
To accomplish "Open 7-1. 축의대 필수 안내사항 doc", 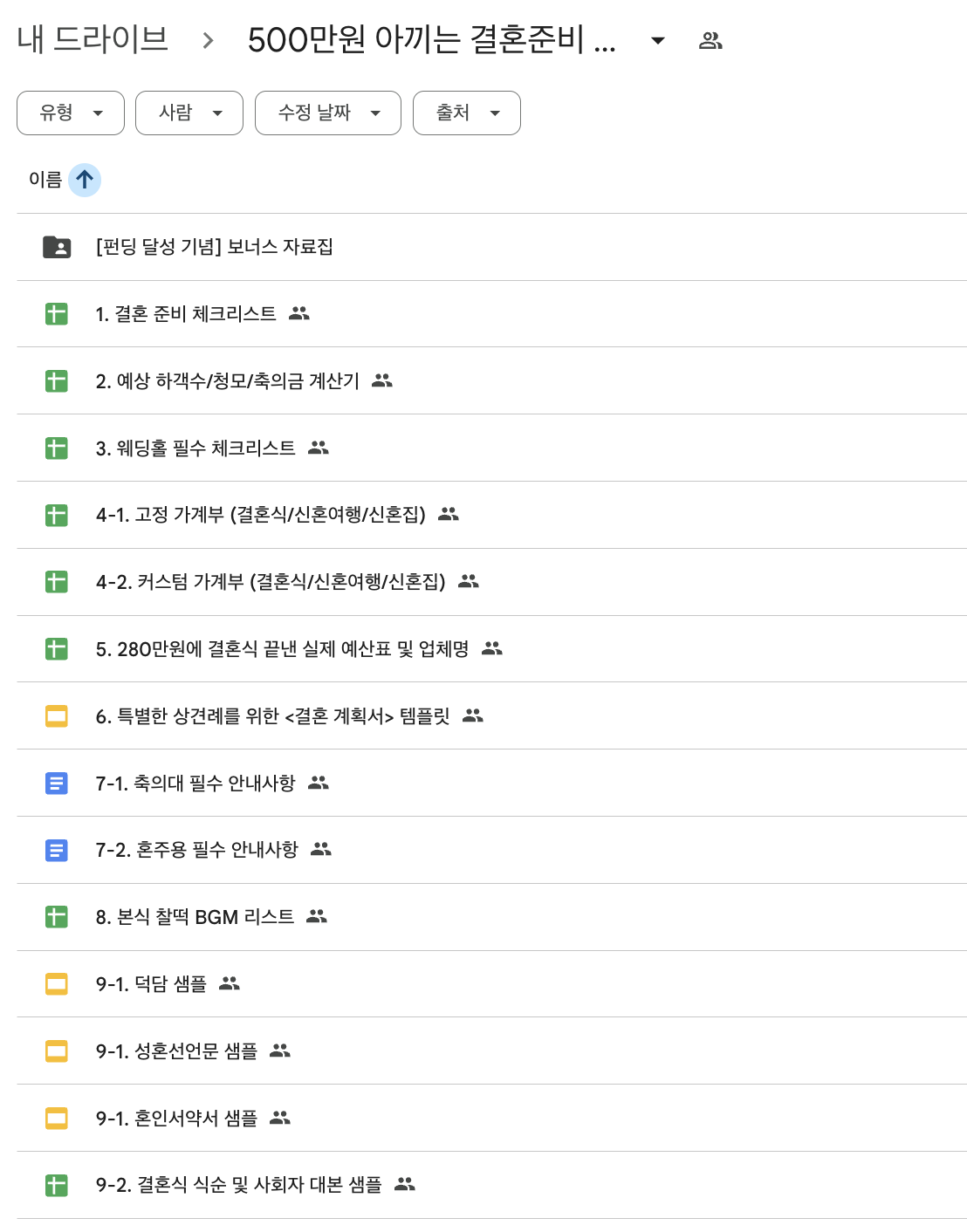I will (195, 784).
